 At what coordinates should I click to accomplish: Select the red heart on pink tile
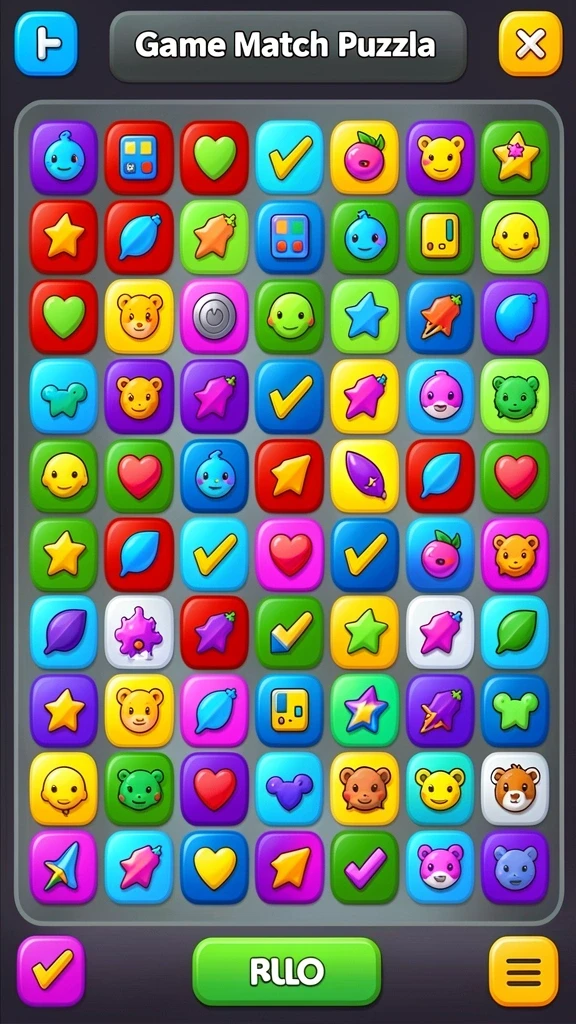point(289,554)
